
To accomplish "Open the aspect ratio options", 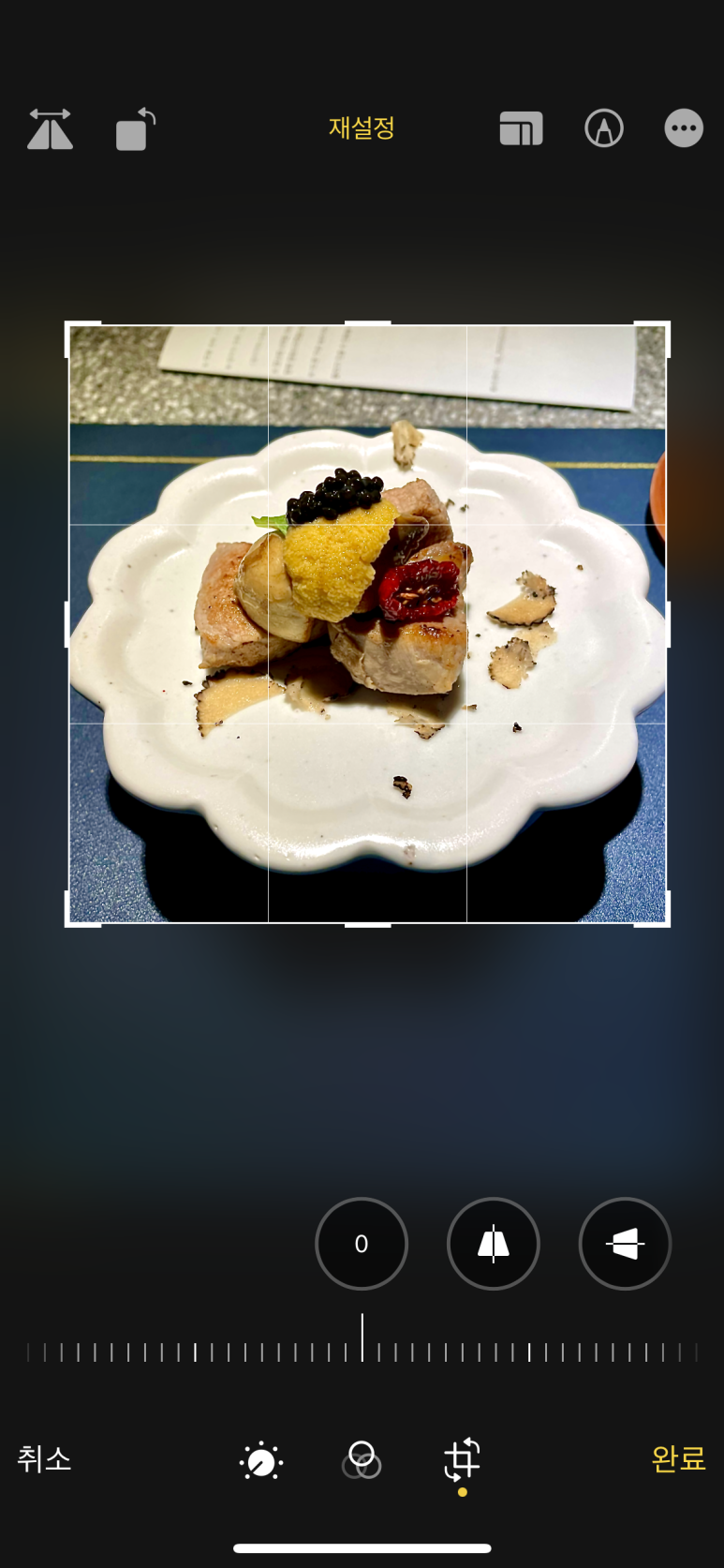I will click(521, 128).
